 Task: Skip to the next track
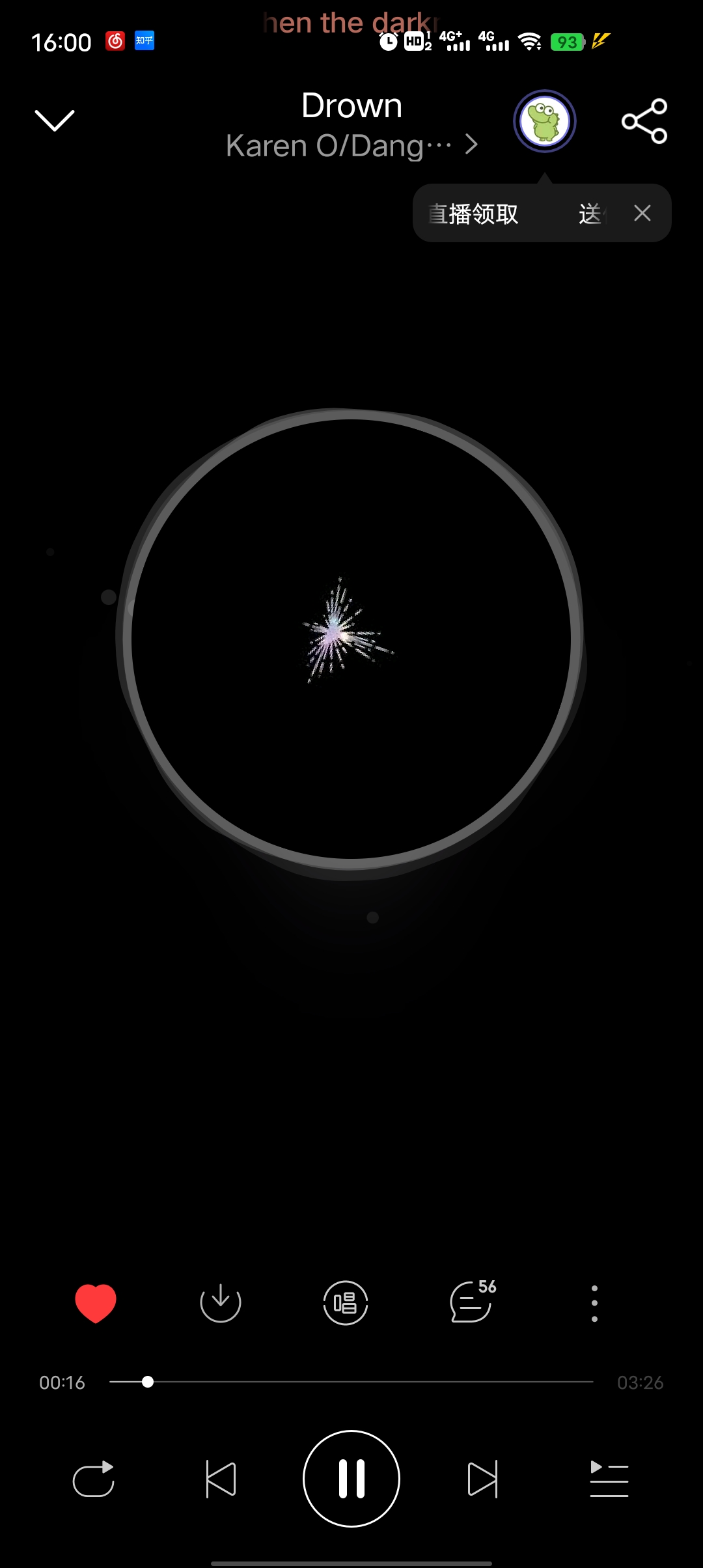tap(482, 1479)
